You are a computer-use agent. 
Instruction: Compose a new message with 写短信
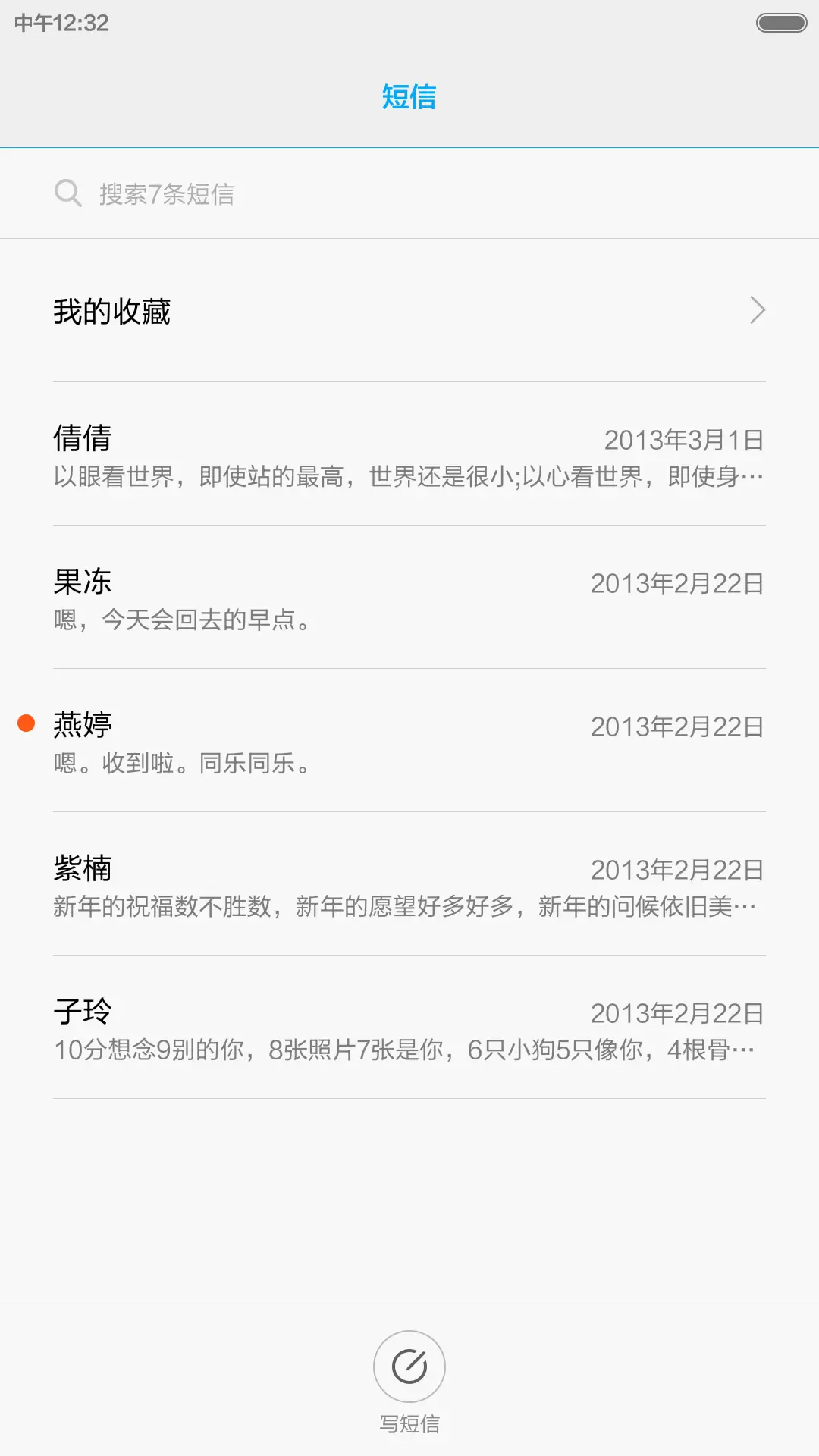point(409,1368)
